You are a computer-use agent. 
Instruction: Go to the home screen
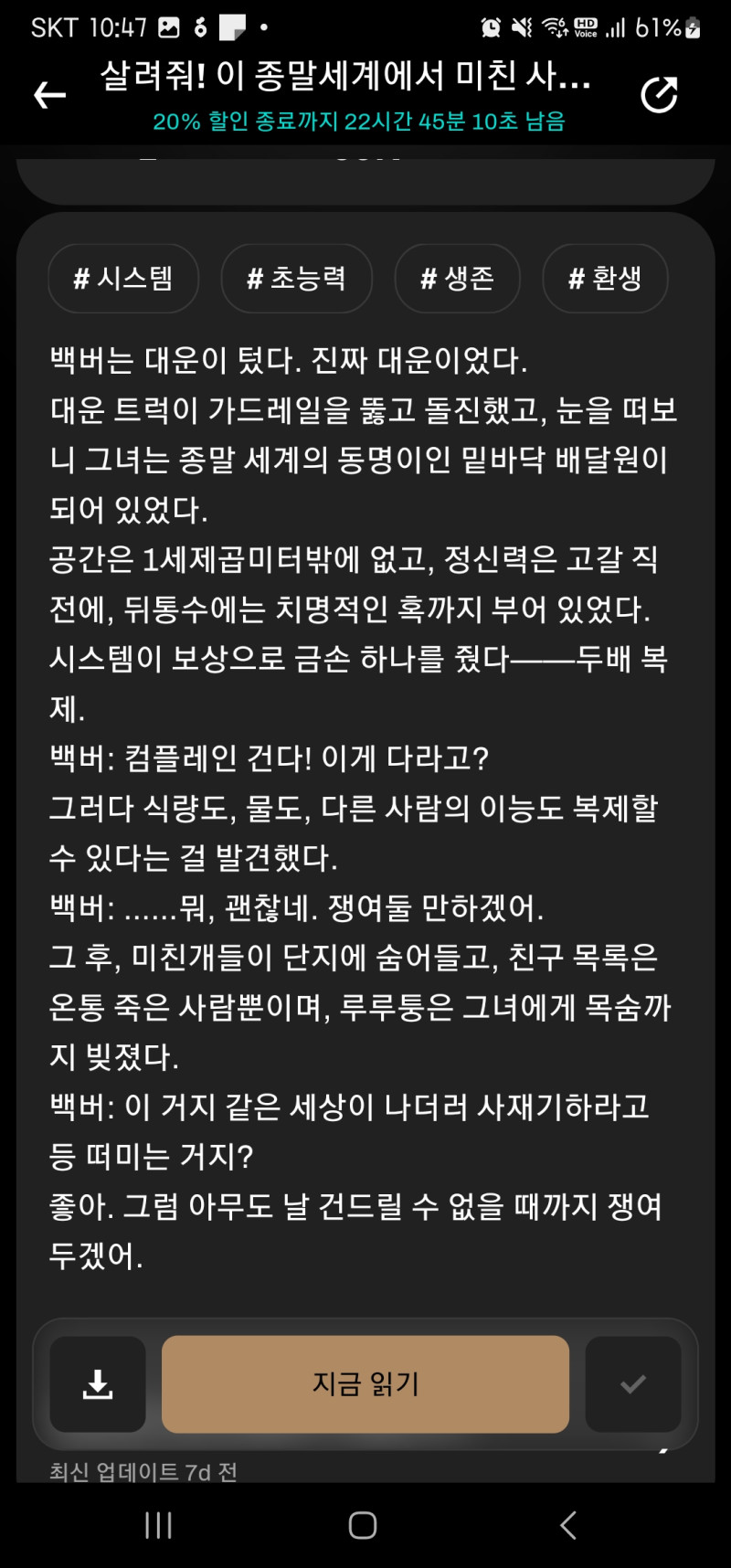coord(363,1525)
